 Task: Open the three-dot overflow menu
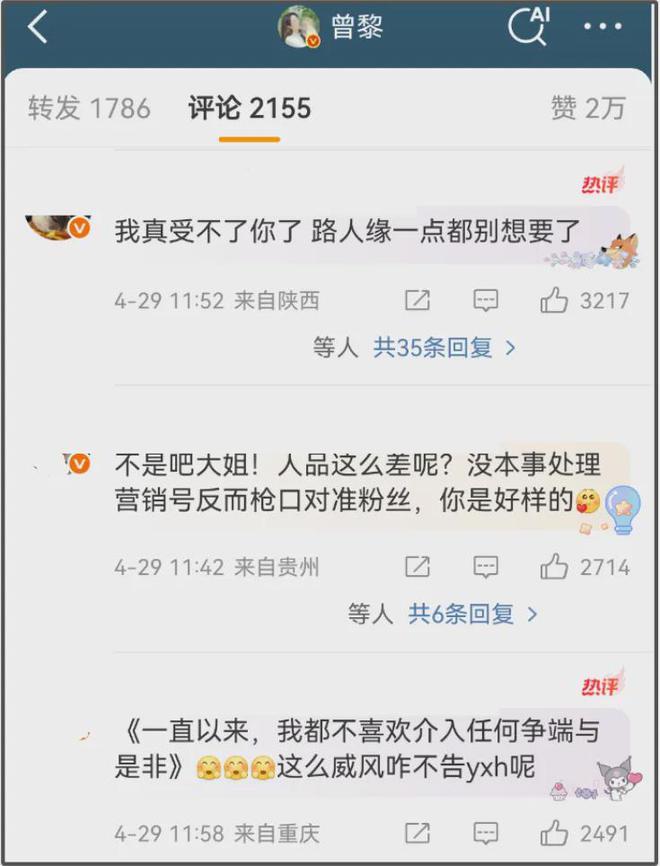coord(602,27)
